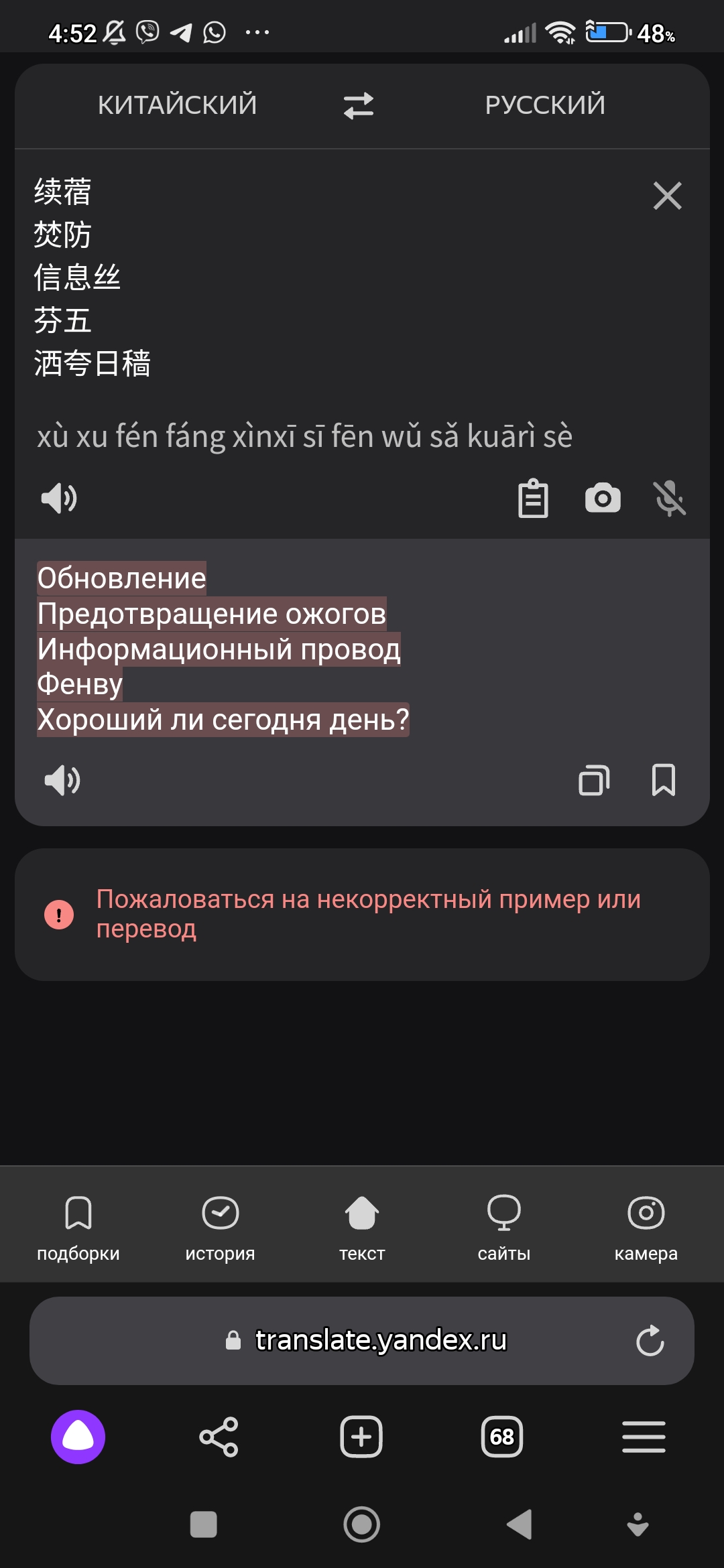The image size is (724, 1568).
Task: Open the camera icon in input box
Action: click(x=603, y=498)
